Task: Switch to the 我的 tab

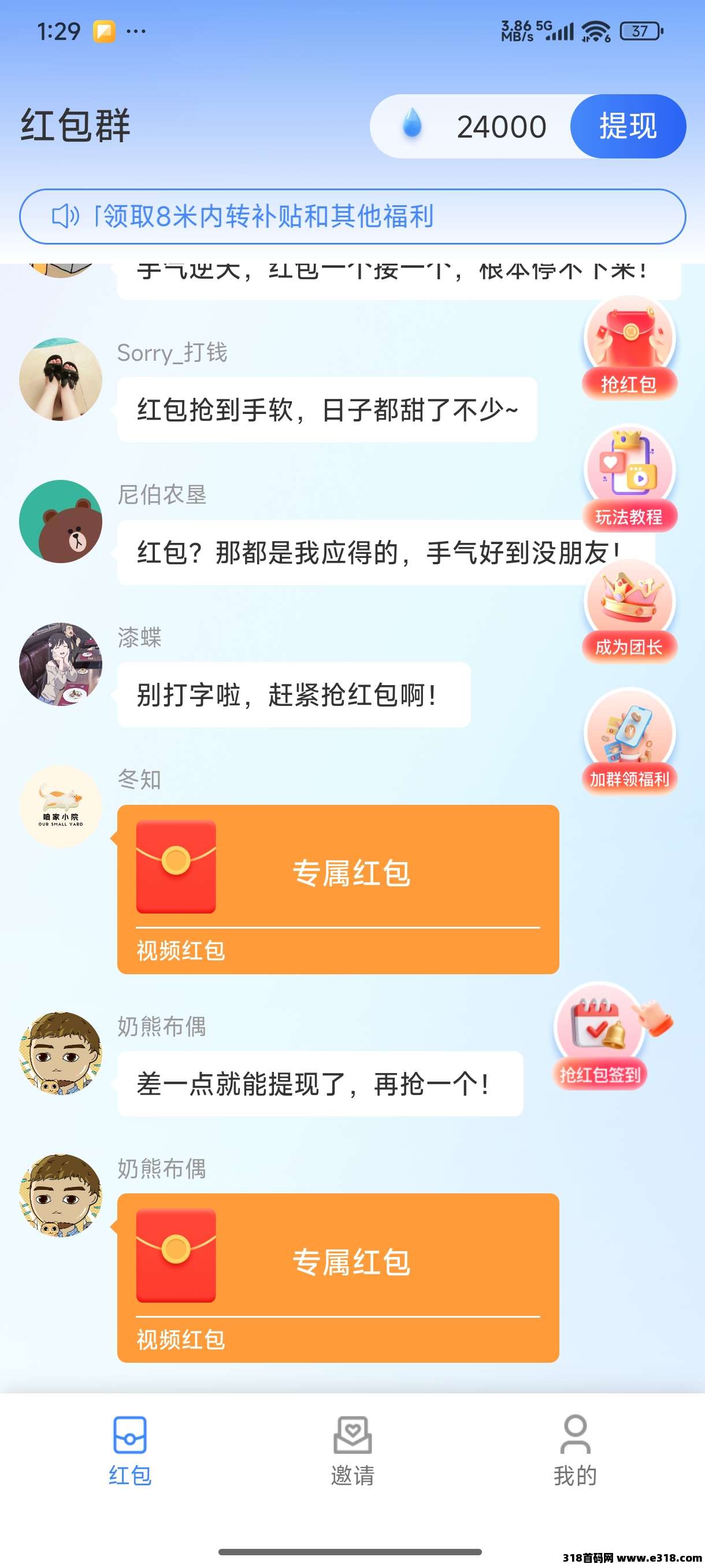Action: point(575,1451)
